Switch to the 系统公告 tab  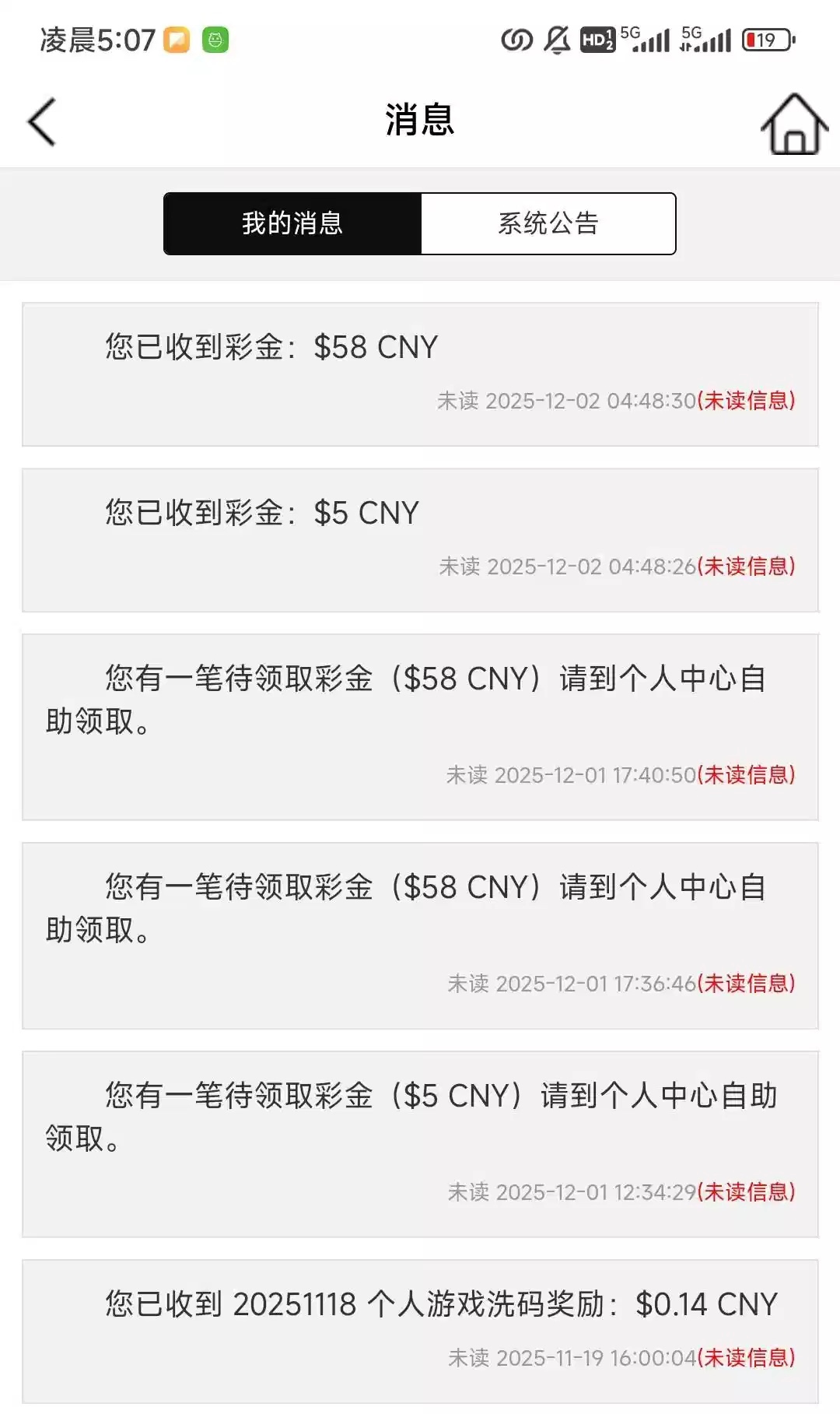pos(548,224)
